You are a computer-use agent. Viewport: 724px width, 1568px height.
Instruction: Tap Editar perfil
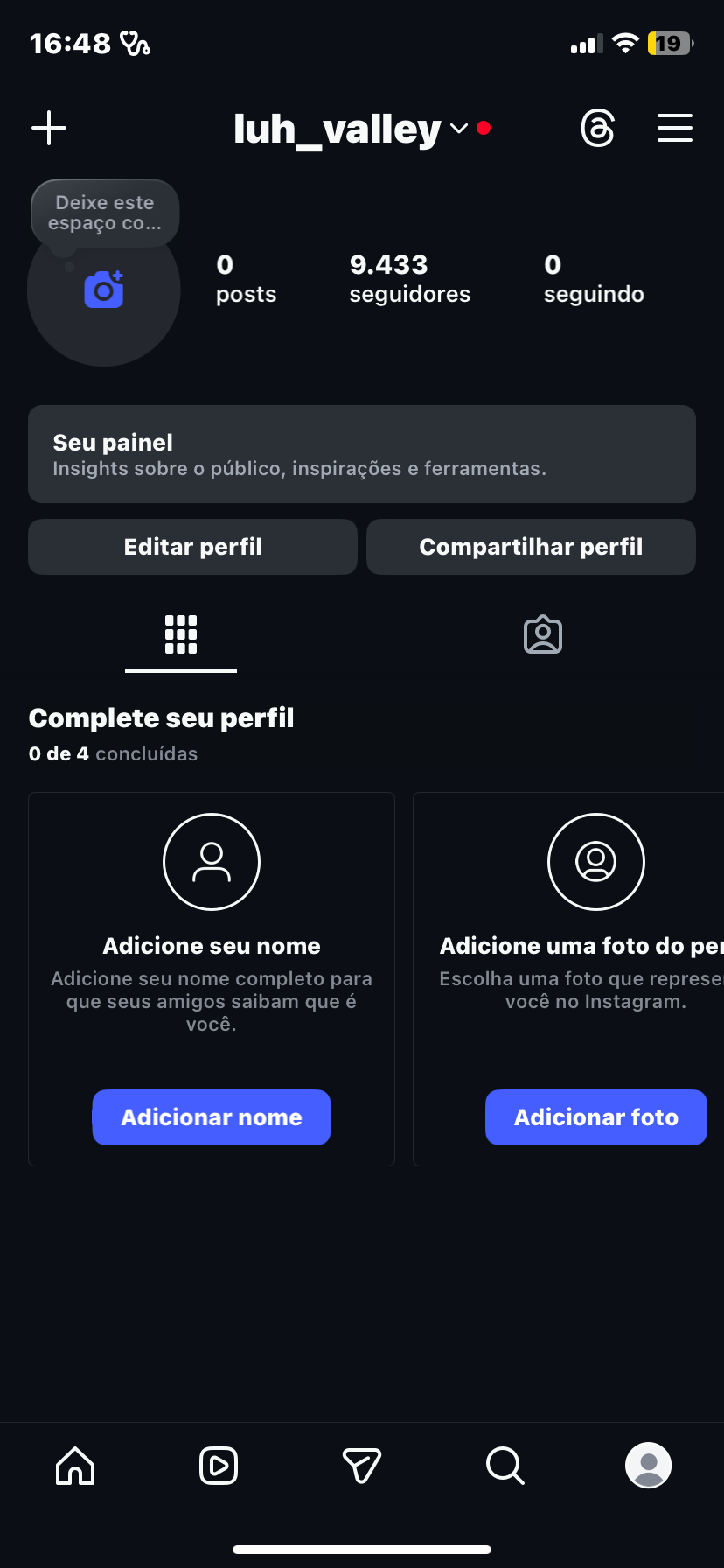coord(192,547)
